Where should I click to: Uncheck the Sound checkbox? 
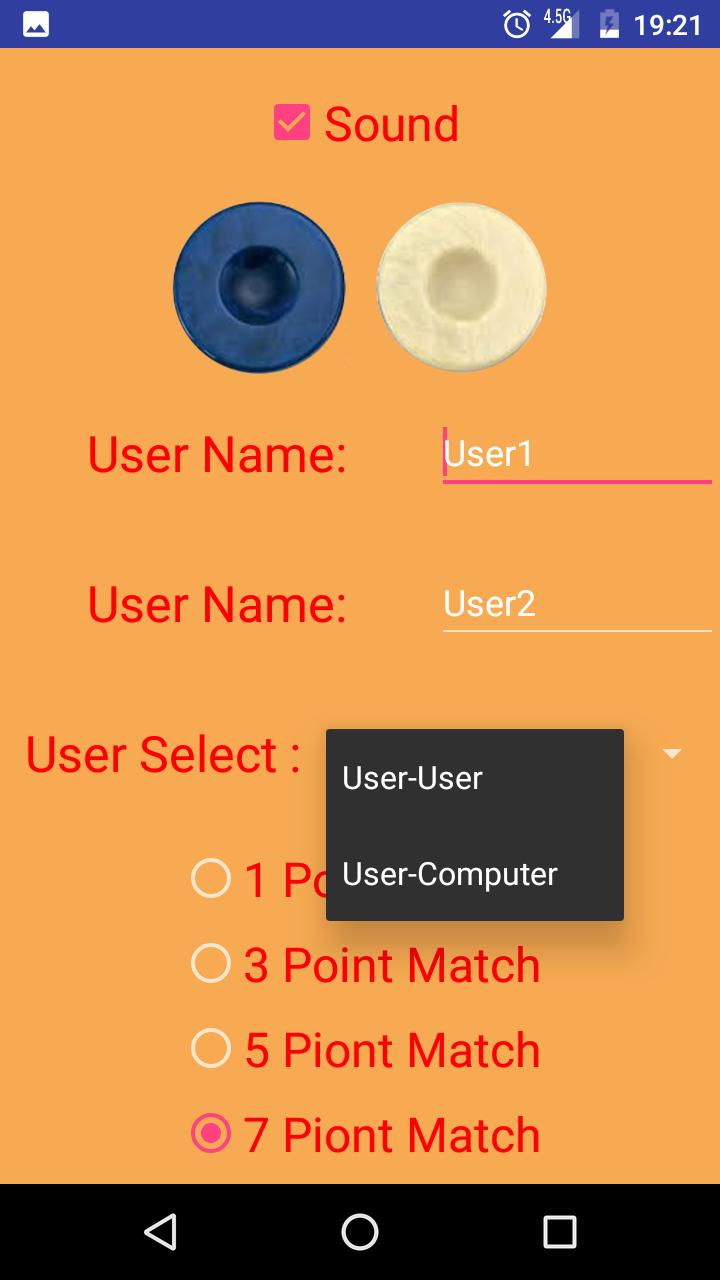[292, 123]
